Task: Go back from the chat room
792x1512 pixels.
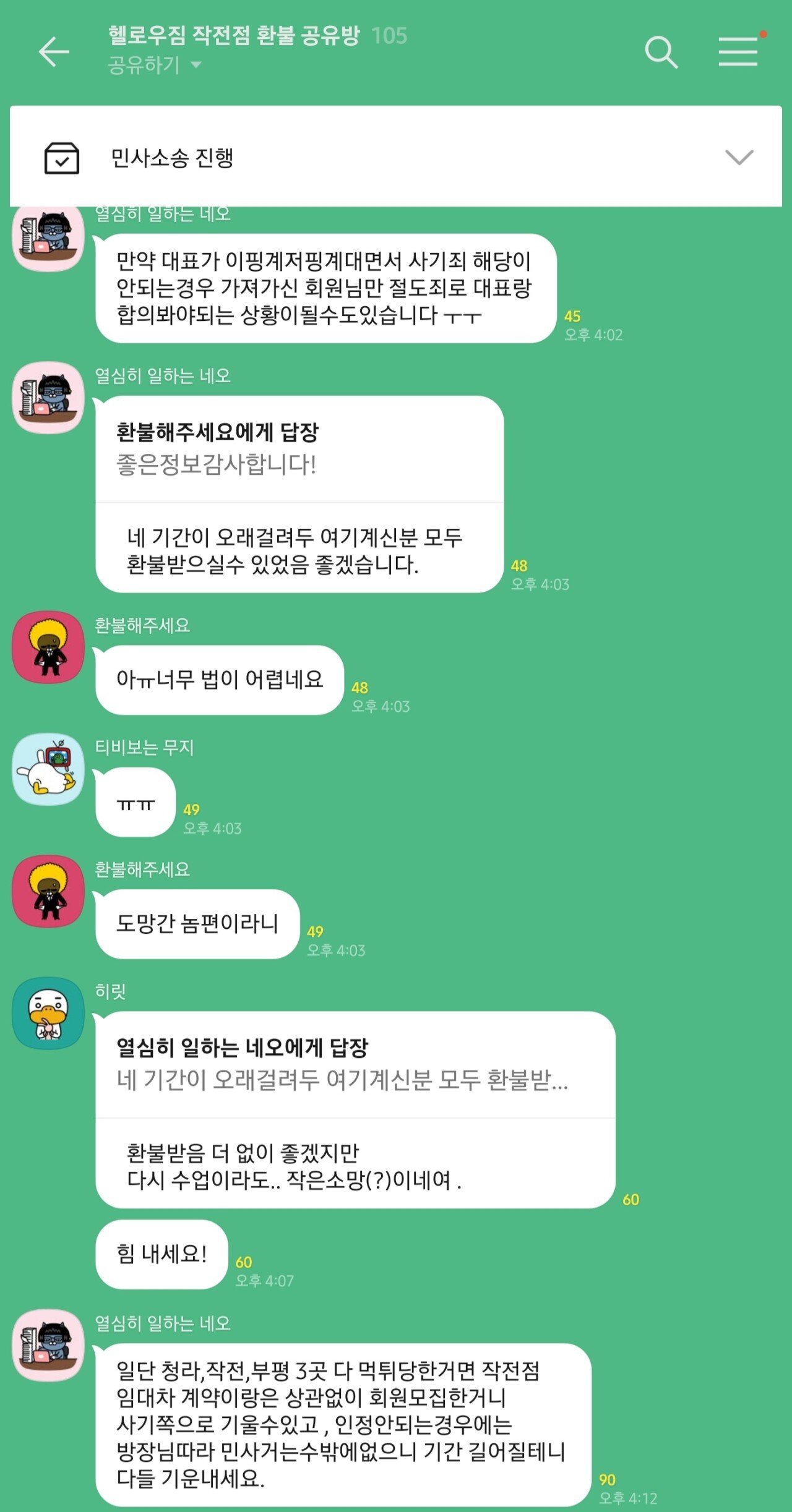Action: pyautogui.click(x=54, y=51)
